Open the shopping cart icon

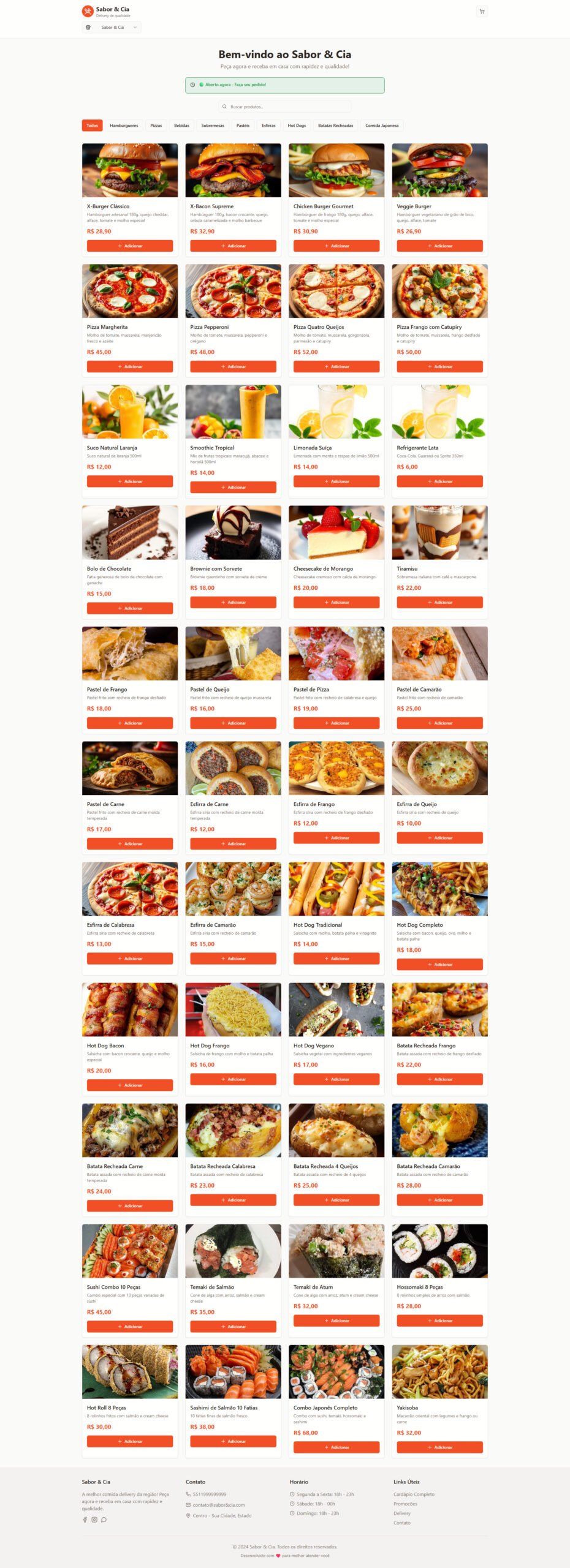click(482, 11)
